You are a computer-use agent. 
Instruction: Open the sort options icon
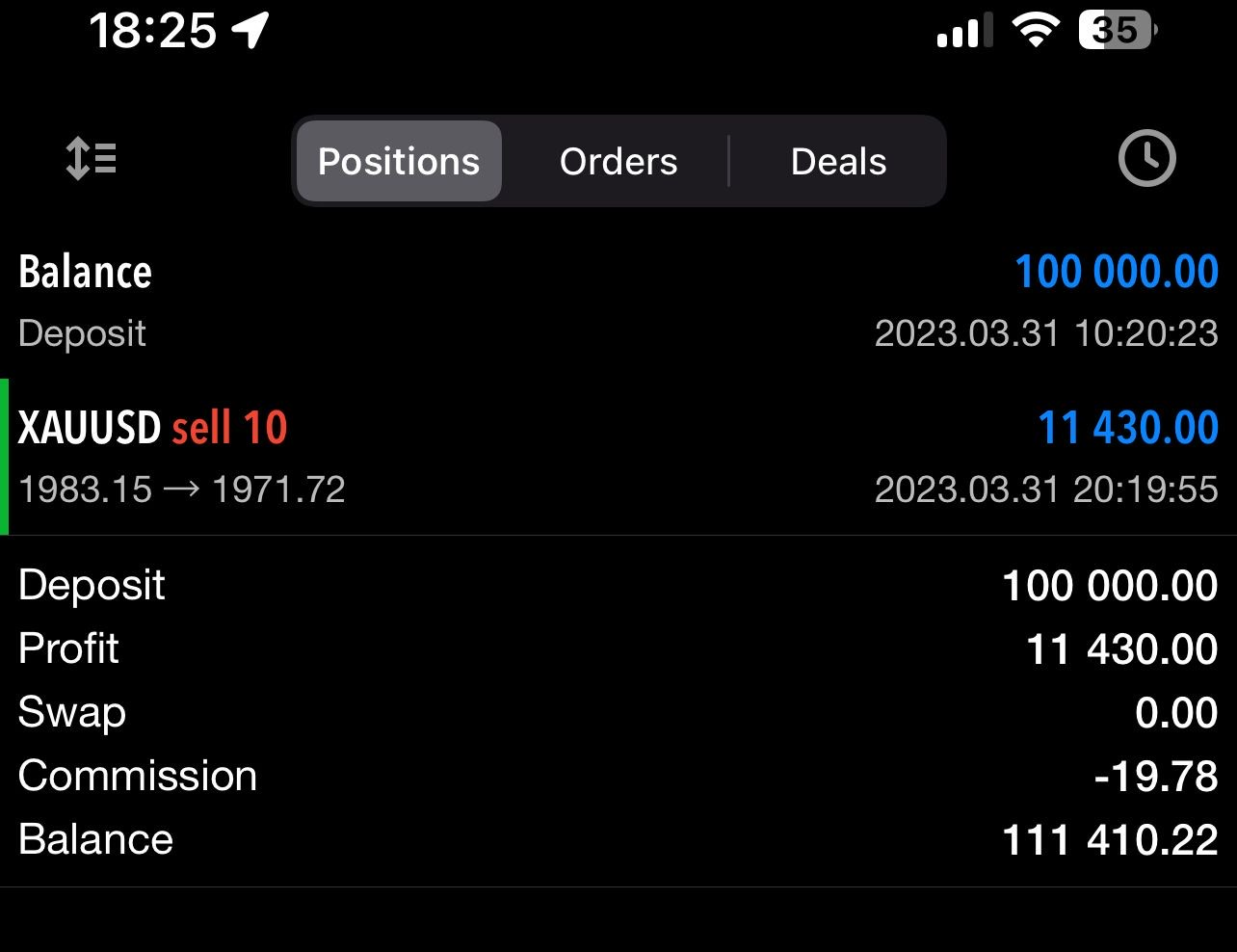[91, 159]
